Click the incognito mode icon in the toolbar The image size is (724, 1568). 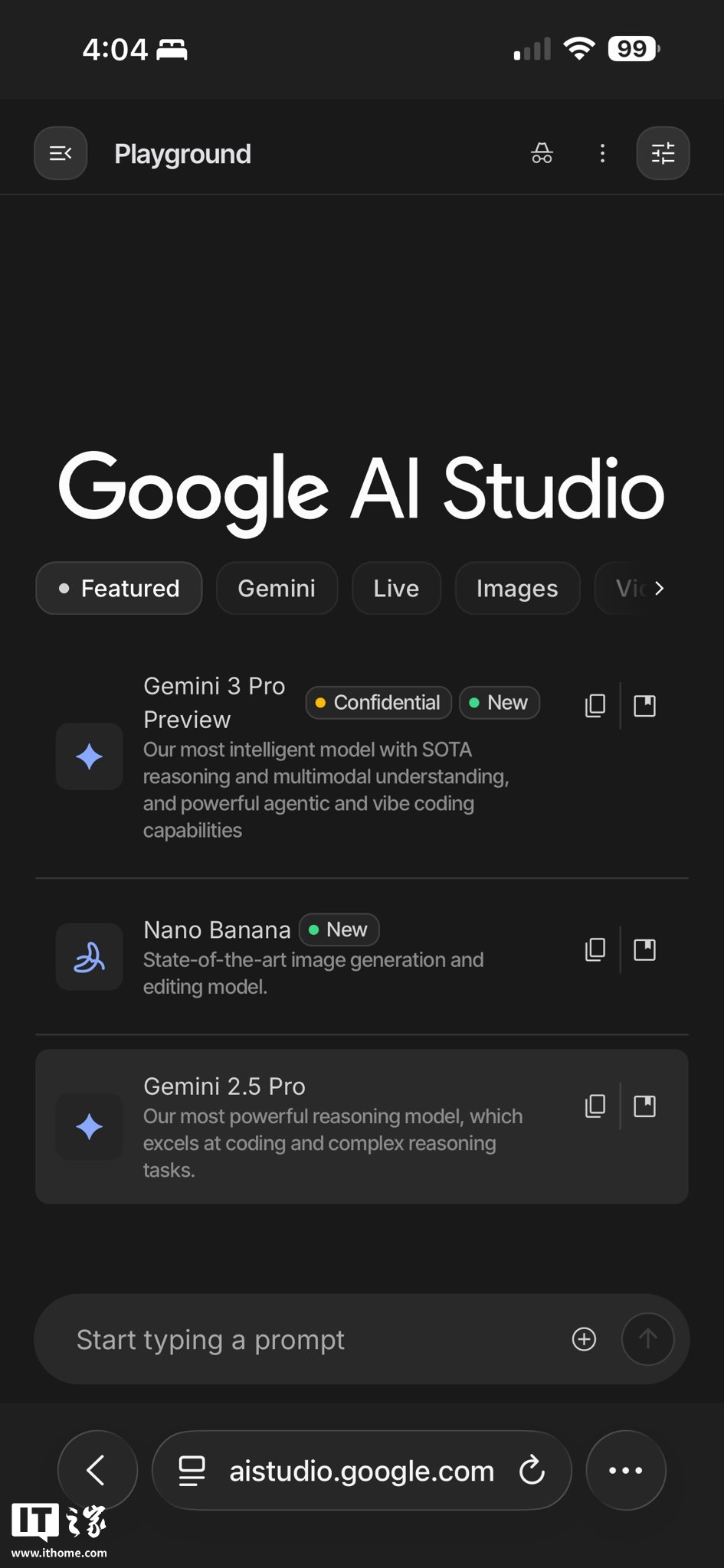541,153
